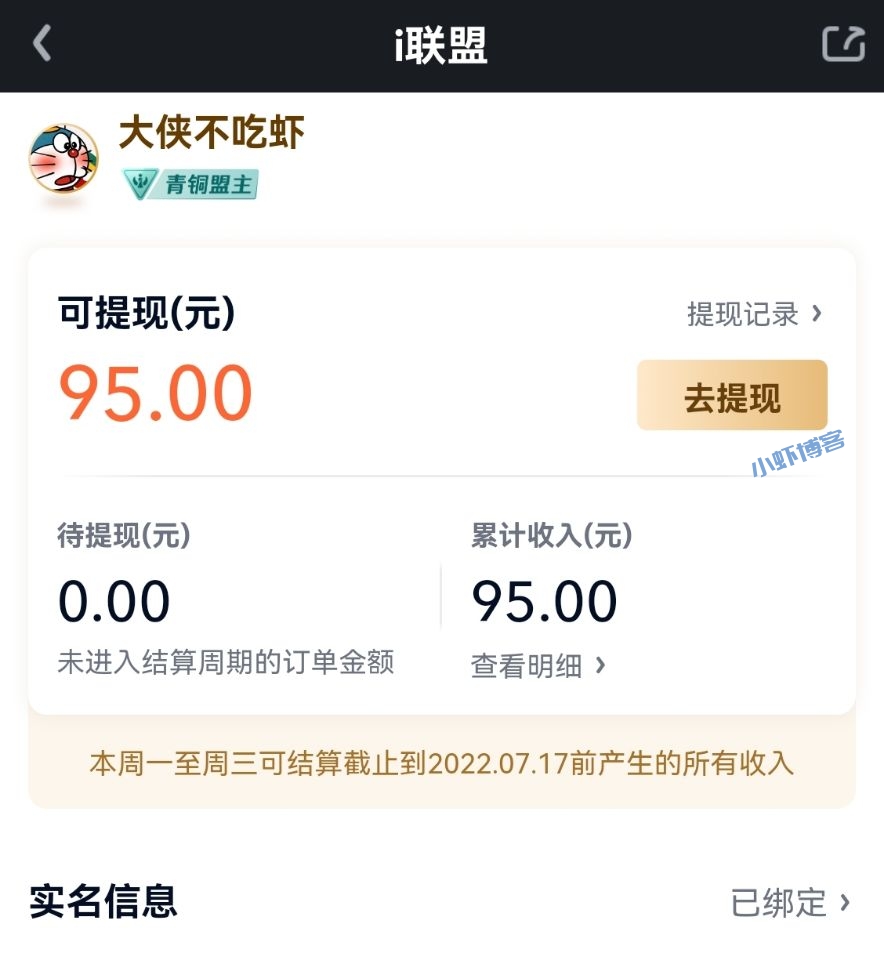The height and width of the screenshot is (960, 884).
Task: Select the 青铜盟主 badge icon
Action: (x=192, y=184)
